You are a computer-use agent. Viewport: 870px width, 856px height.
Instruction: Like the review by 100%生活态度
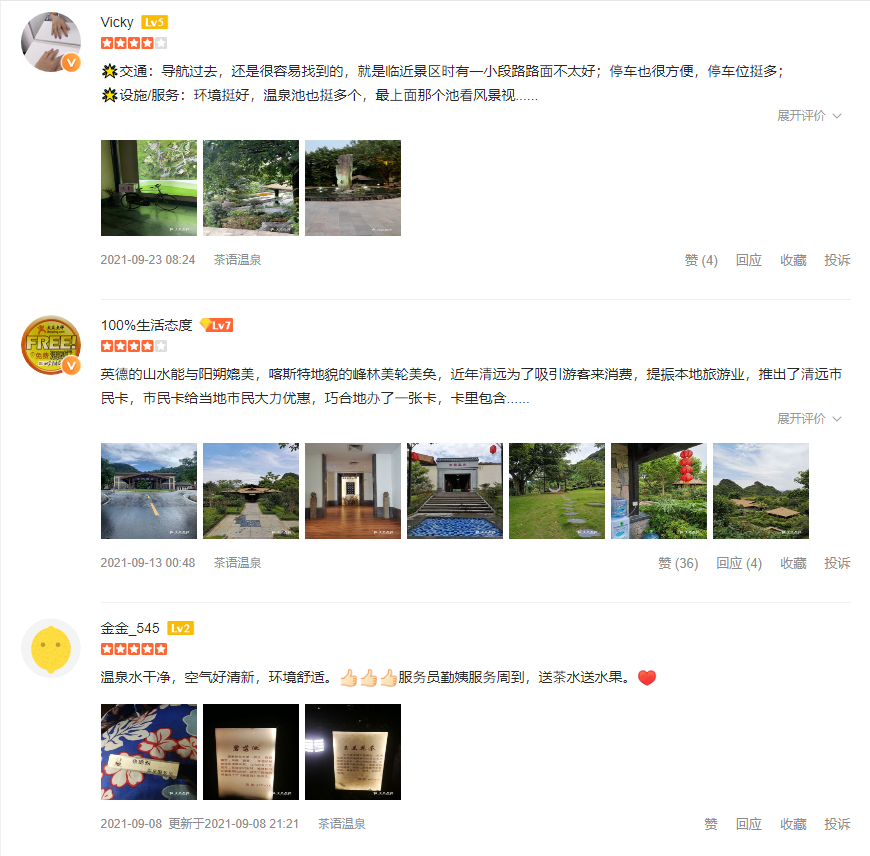677,563
